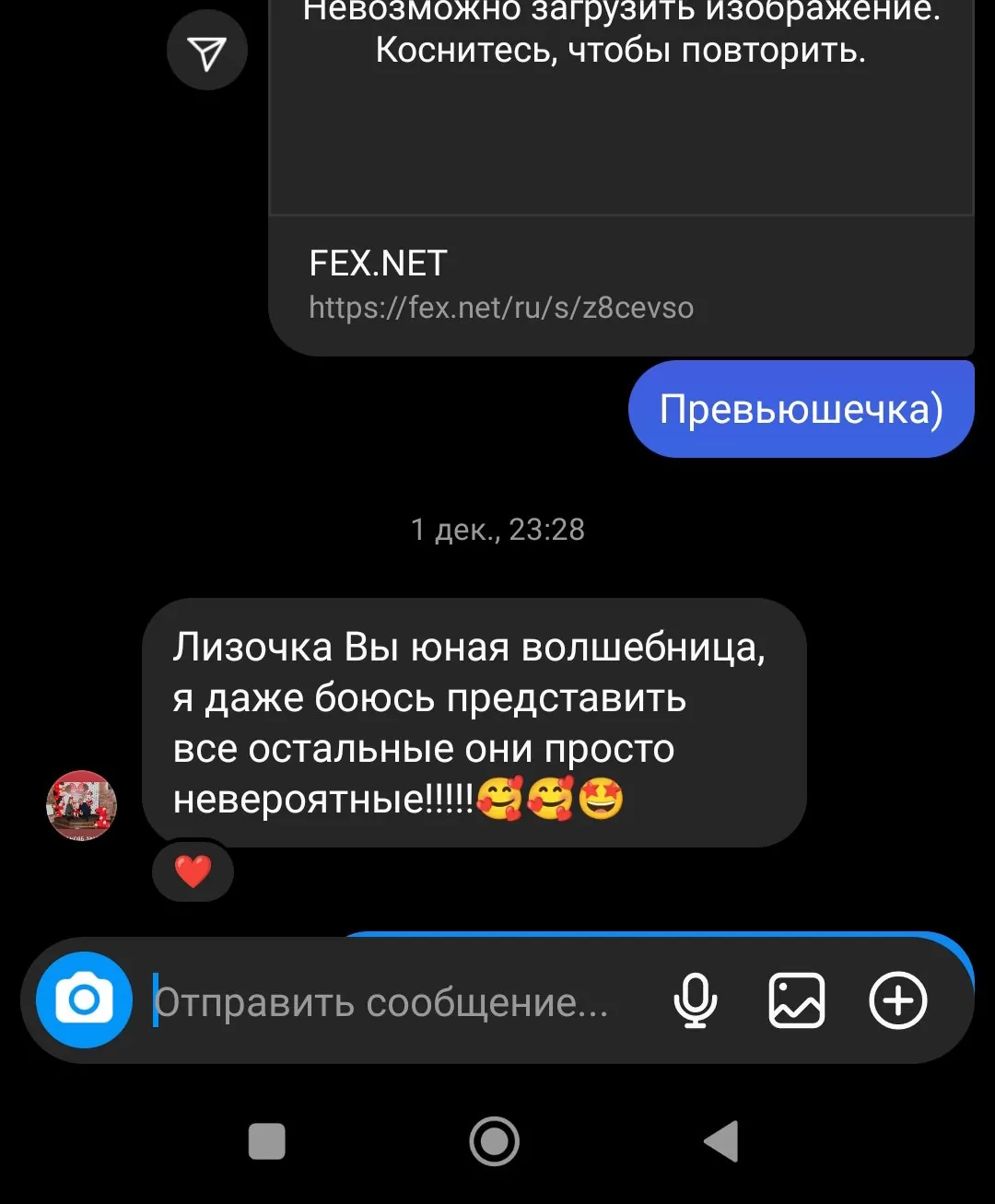This screenshot has width=995, height=1204.
Task: Retry loading the failed image
Action: point(620,92)
